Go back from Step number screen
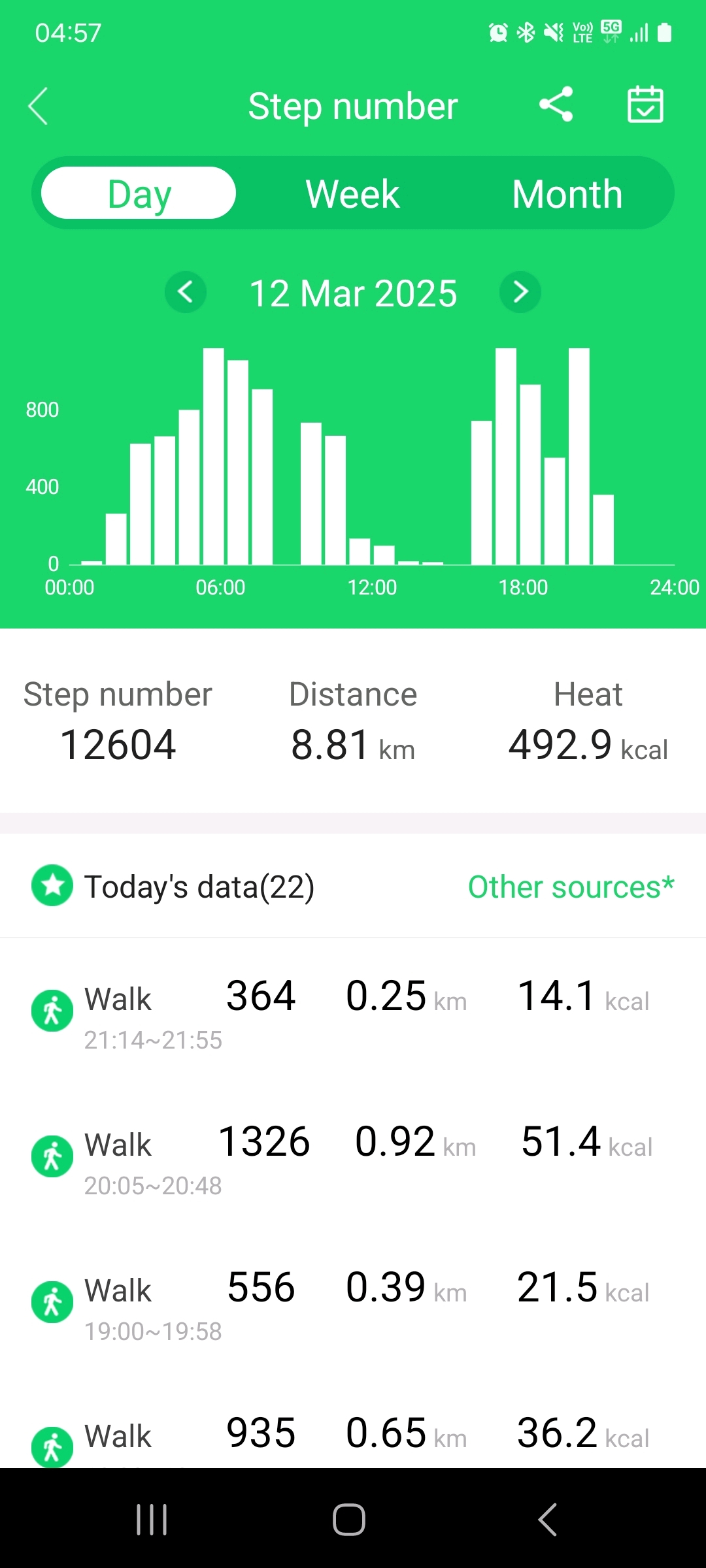The width and height of the screenshot is (706, 1568). click(x=39, y=106)
